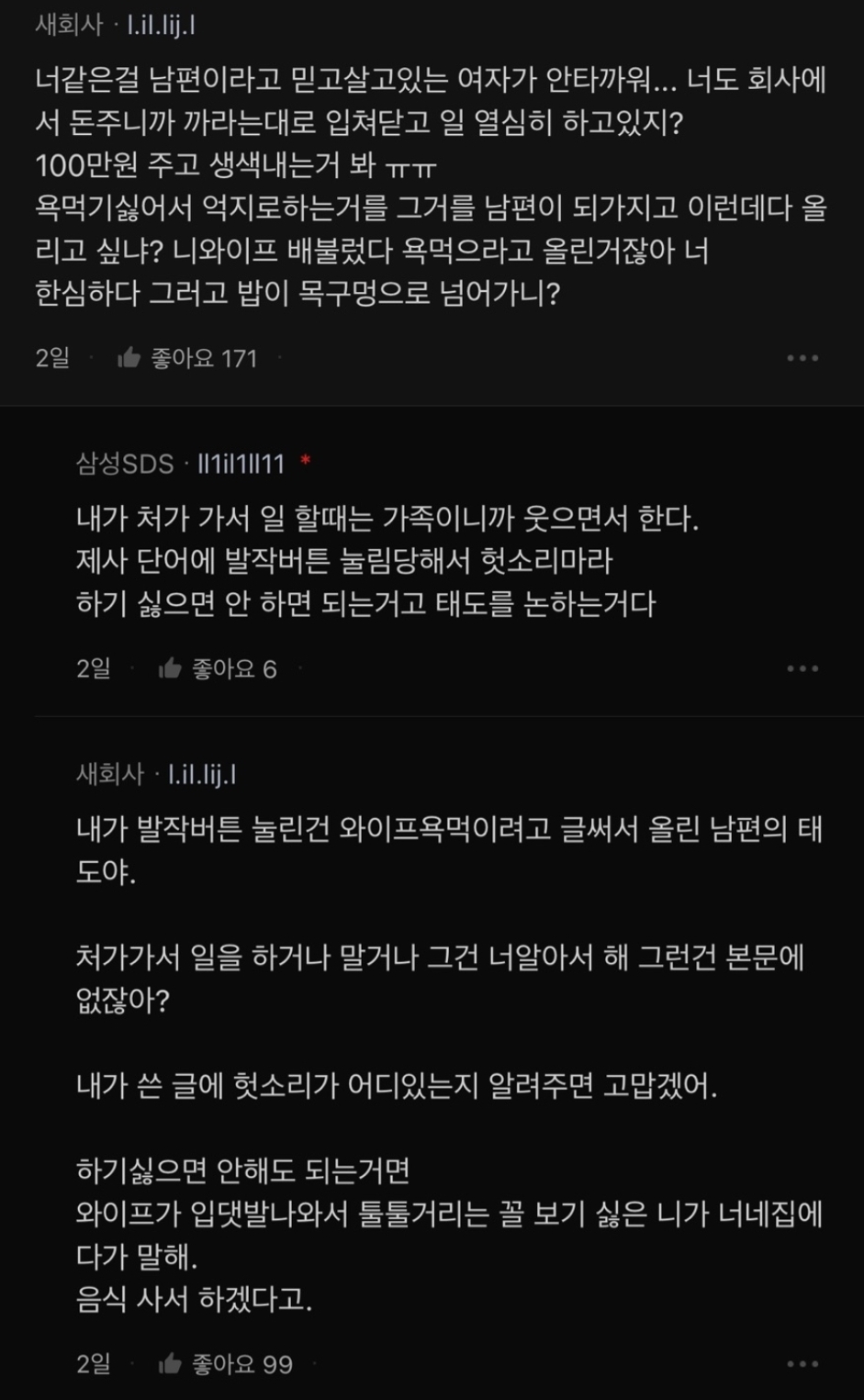Open overflow menu on the 171-likes comment

pyautogui.click(x=802, y=358)
